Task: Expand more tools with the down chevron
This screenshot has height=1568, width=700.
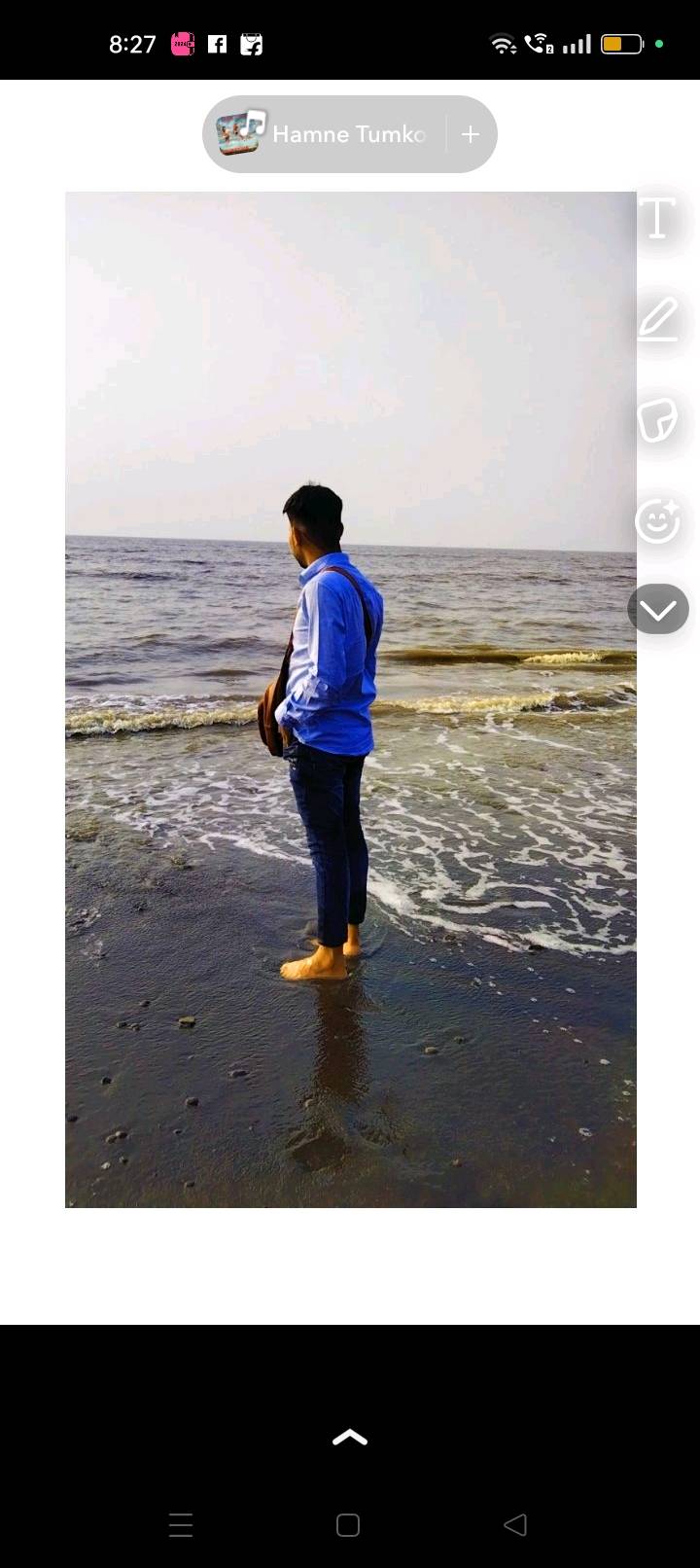Action: coord(658,610)
